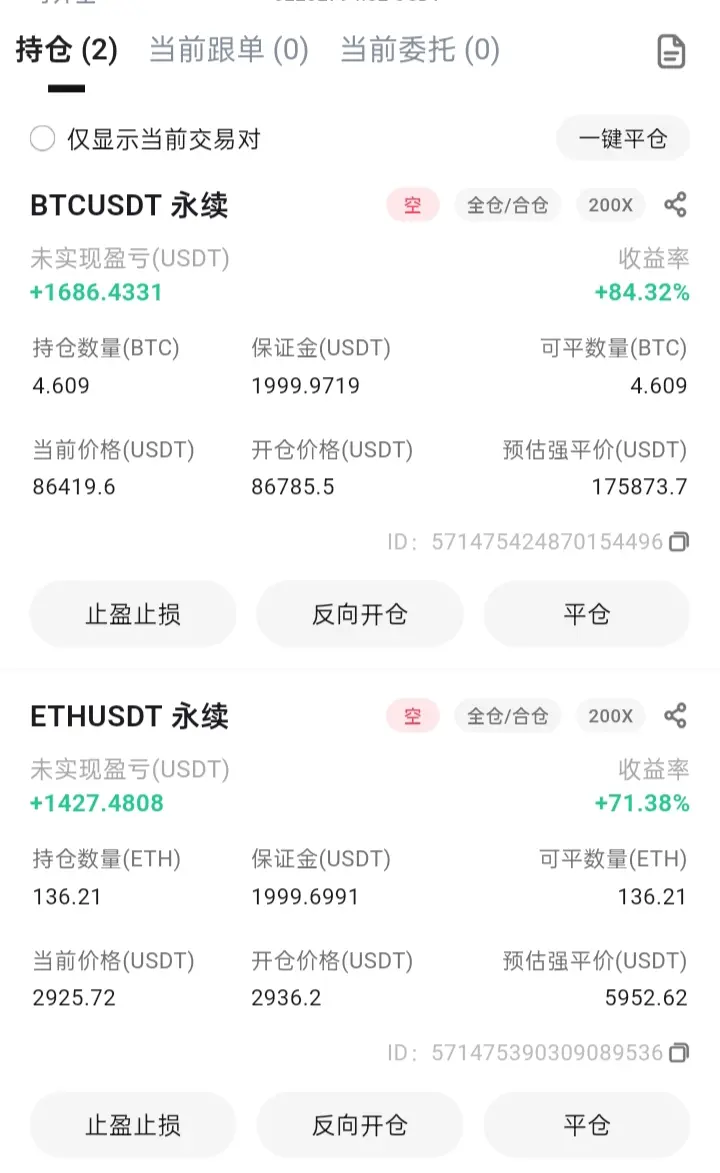Screen dimensions: 720x1173
Task: Enable 仅显示当前交易对 option
Action: coord(43,138)
